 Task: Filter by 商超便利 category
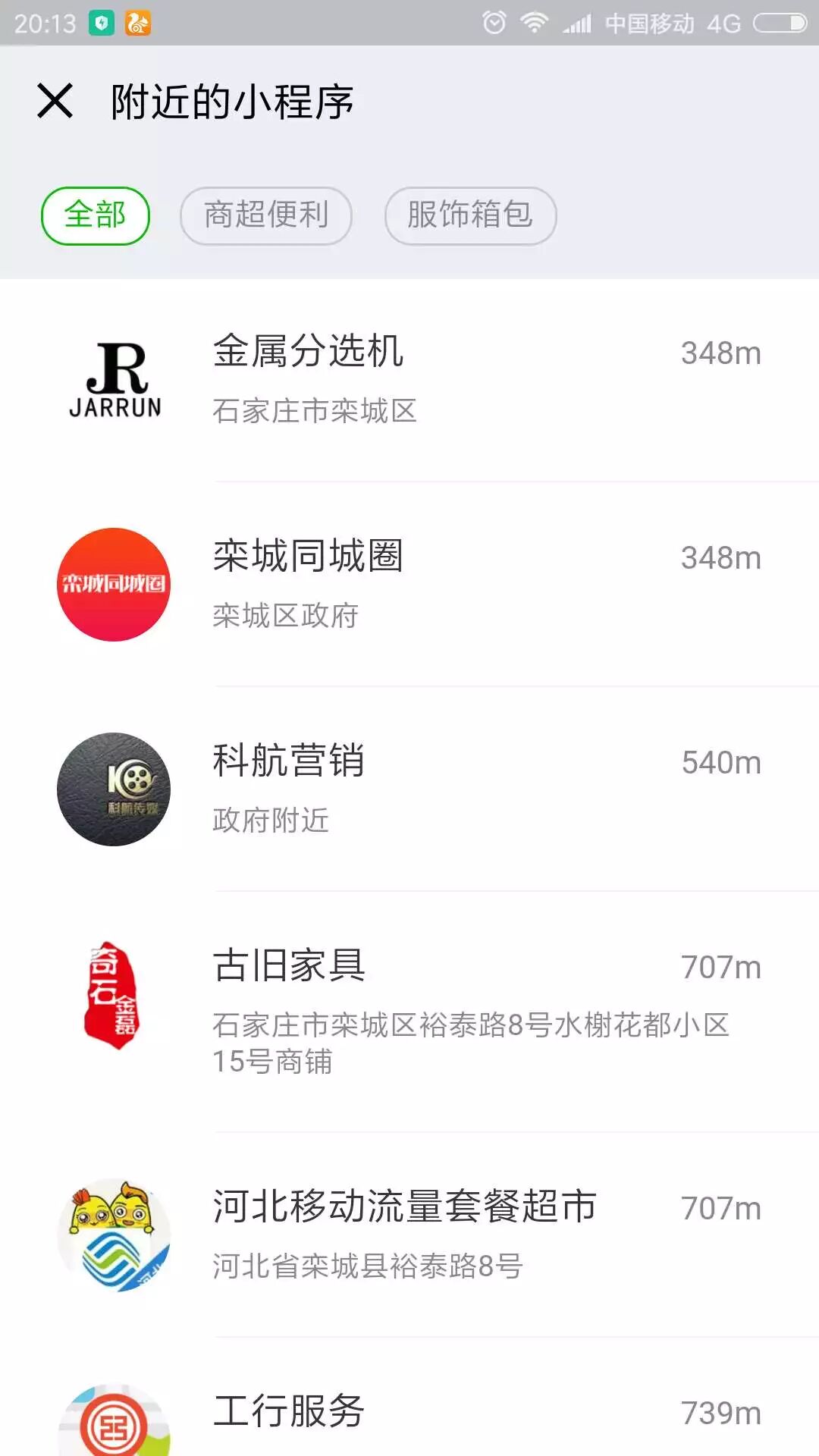point(266,215)
